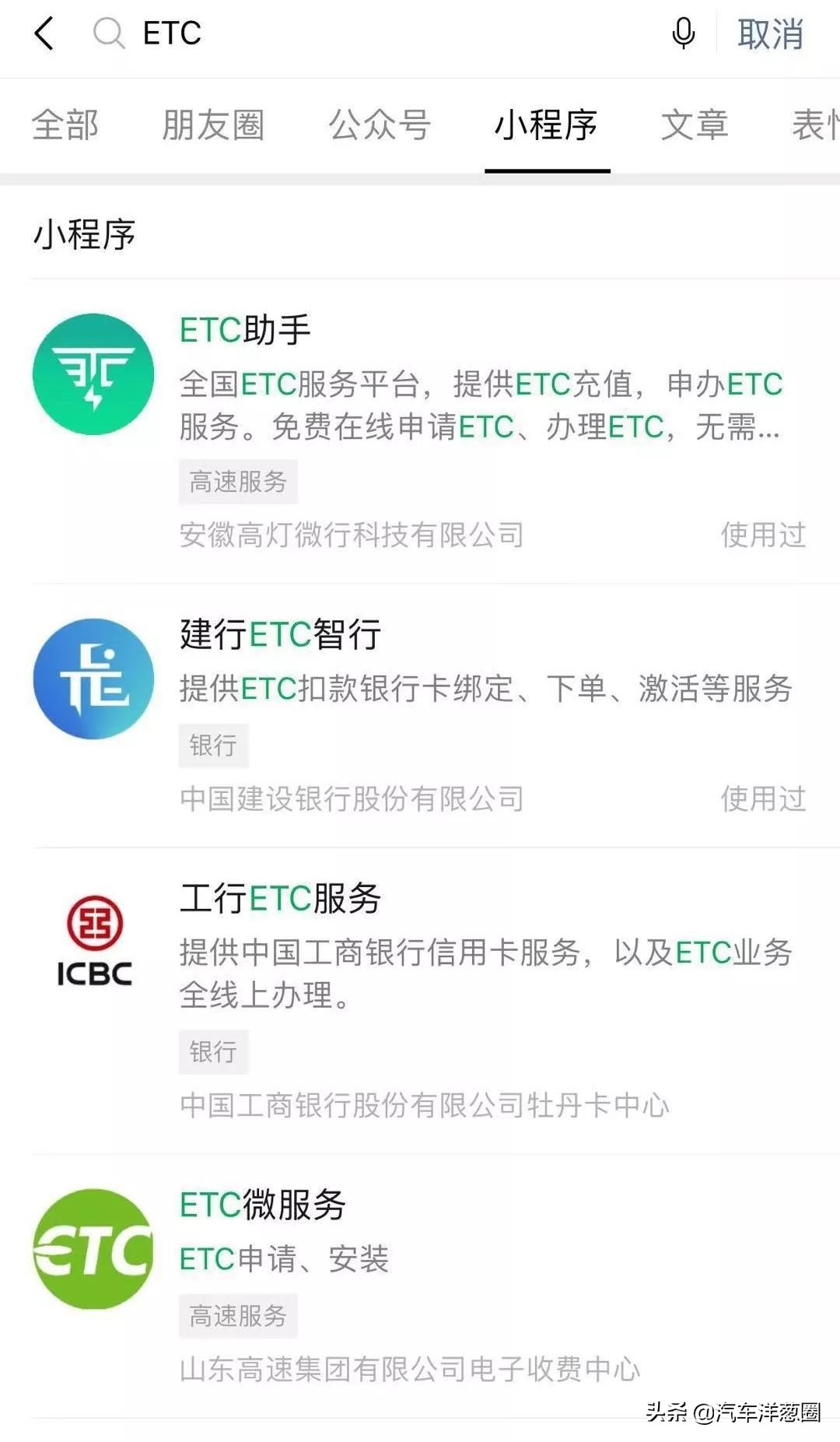Select the 小程序 tab
Image resolution: width=840 pixels, height=1442 pixels.
pyautogui.click(x=547, y=125)
